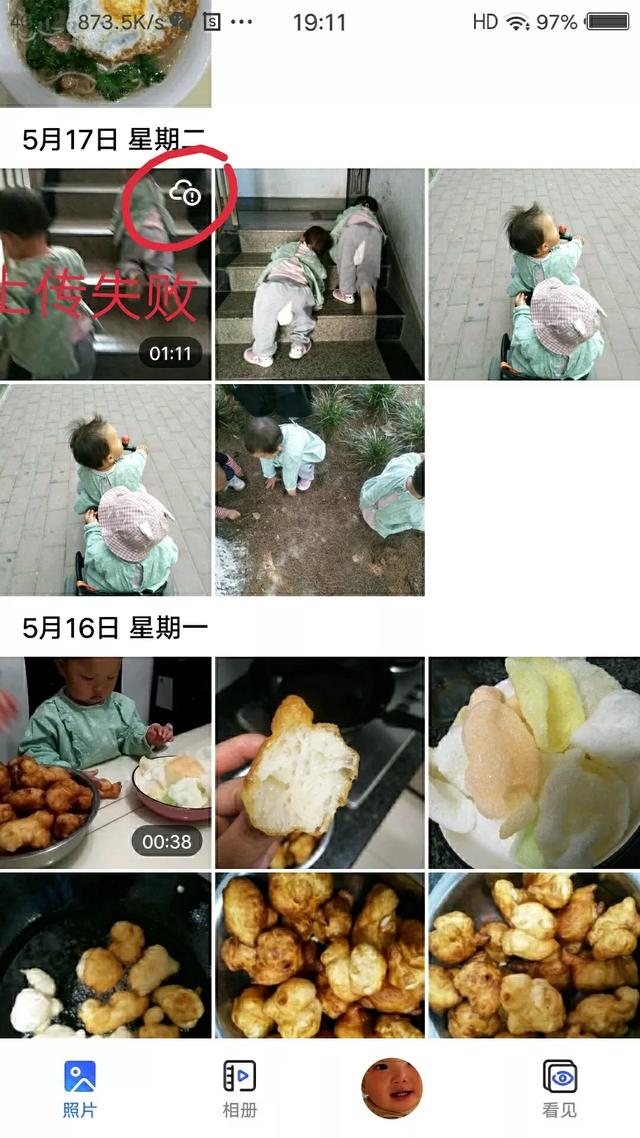Open the 00:38 video of child eating
Image resolution: width=640 pixels, height=1138 pixels.
coord(105,762)
